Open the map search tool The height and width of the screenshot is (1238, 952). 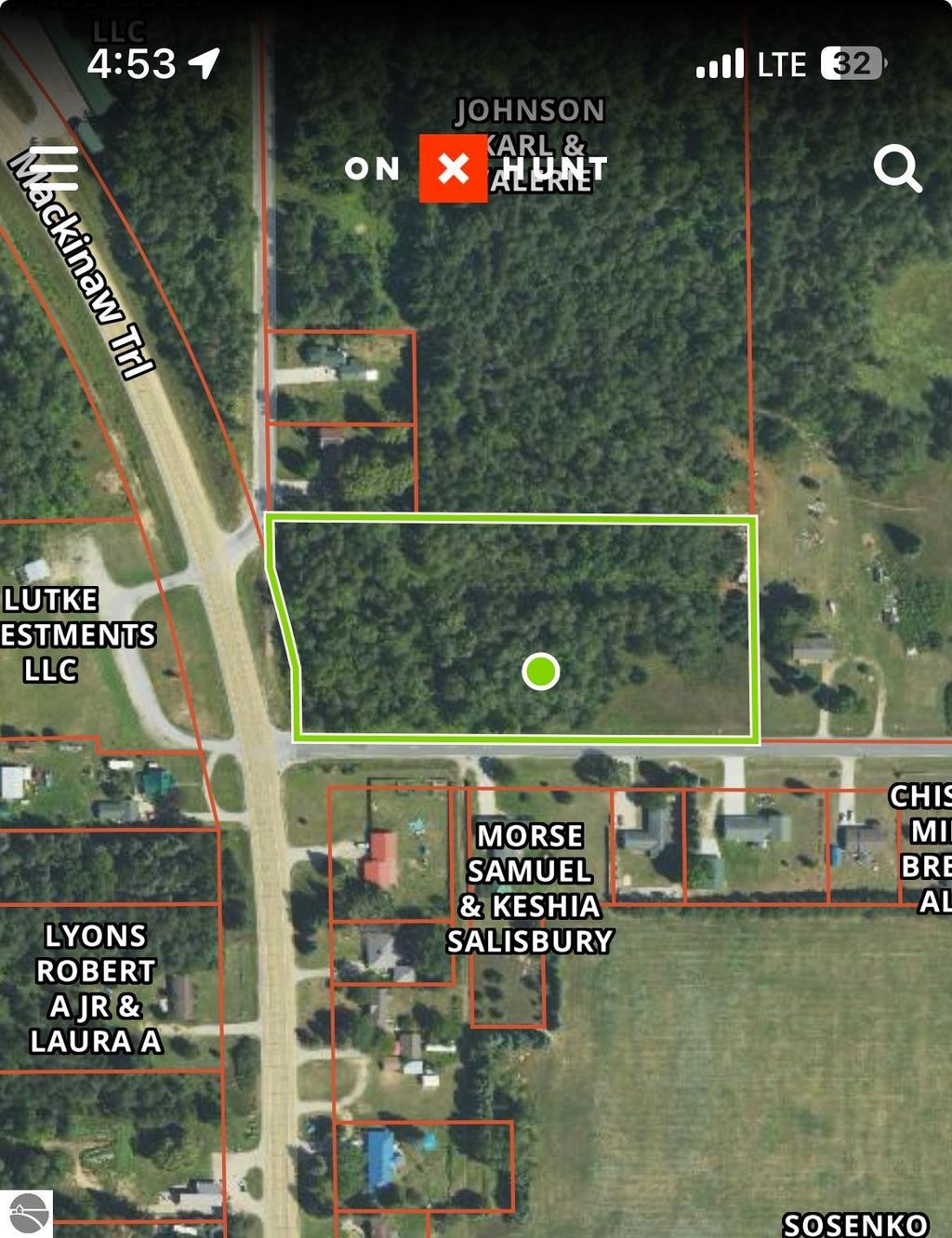click(x=898, y=167)
